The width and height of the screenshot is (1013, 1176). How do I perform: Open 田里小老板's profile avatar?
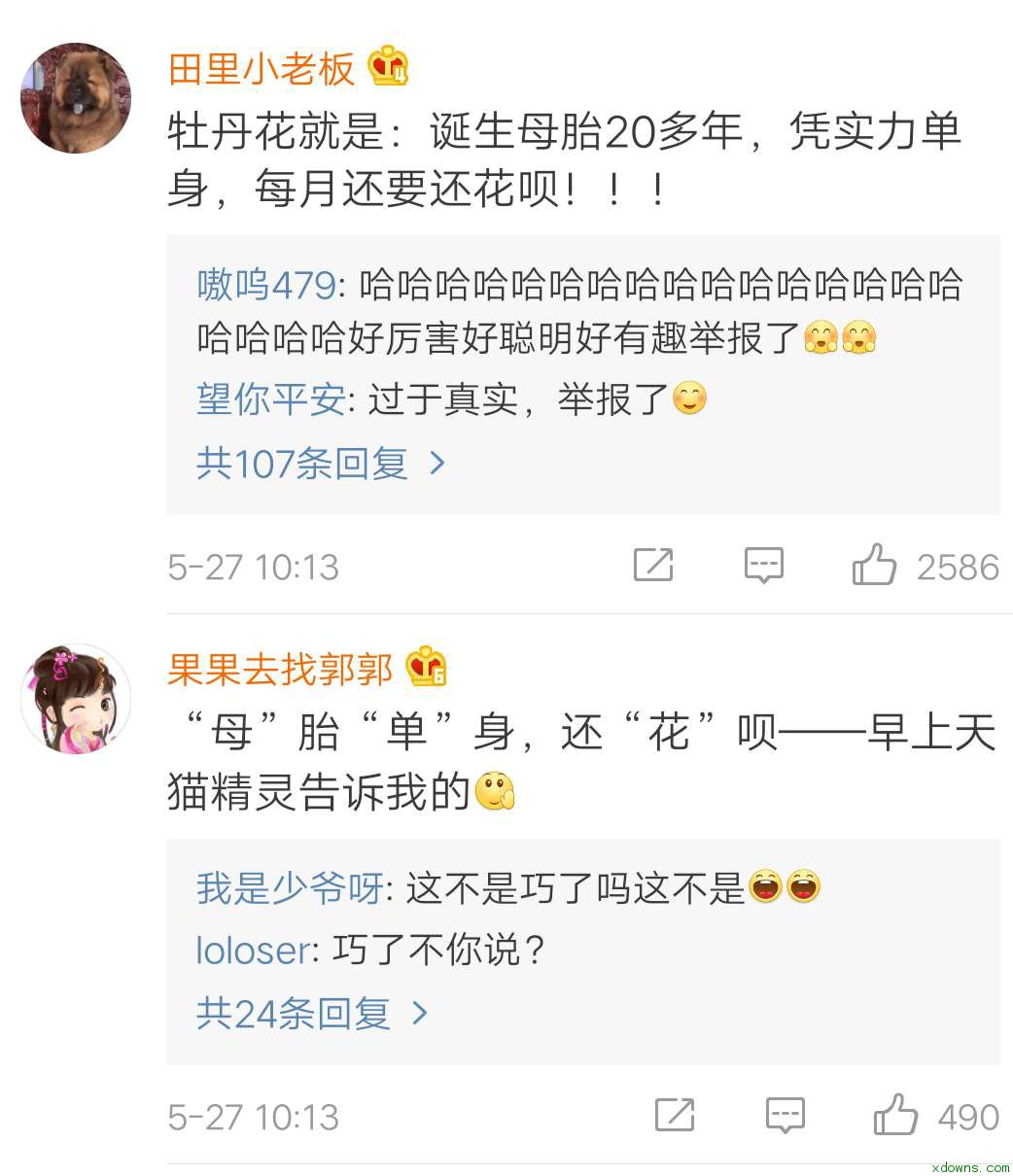pyautogui.click(x=76, y=97)
